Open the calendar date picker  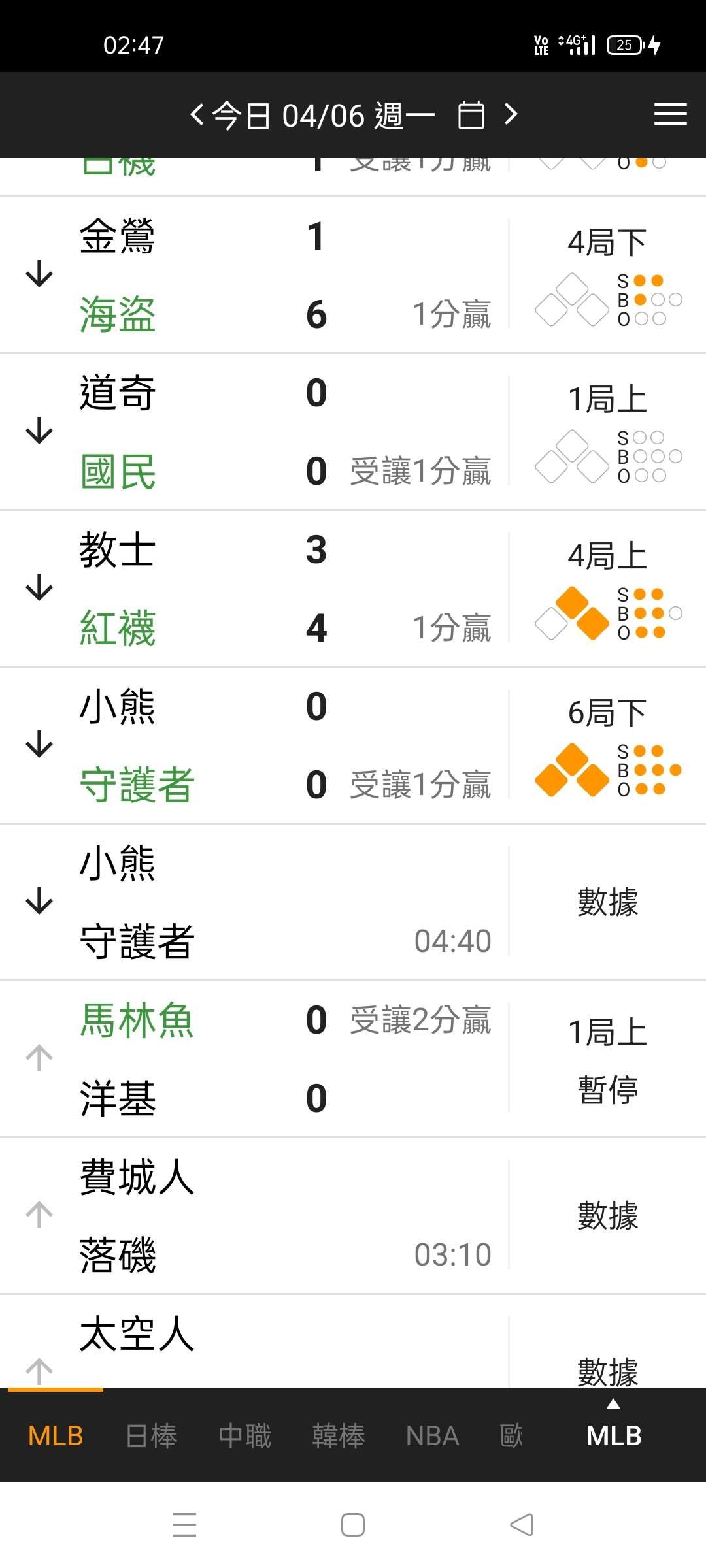tap(471, 116)
